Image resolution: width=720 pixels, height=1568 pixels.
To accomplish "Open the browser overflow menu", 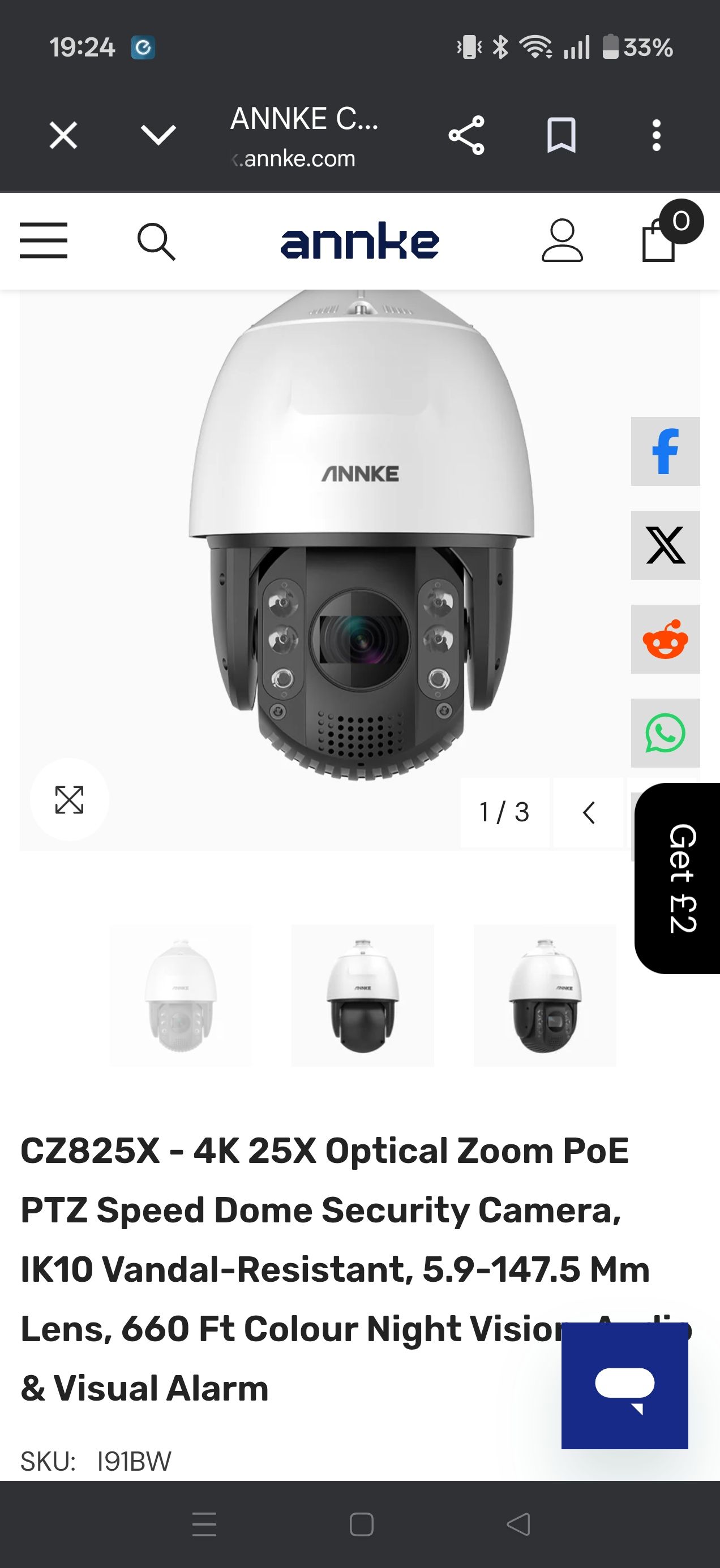I will pos(656,135).
